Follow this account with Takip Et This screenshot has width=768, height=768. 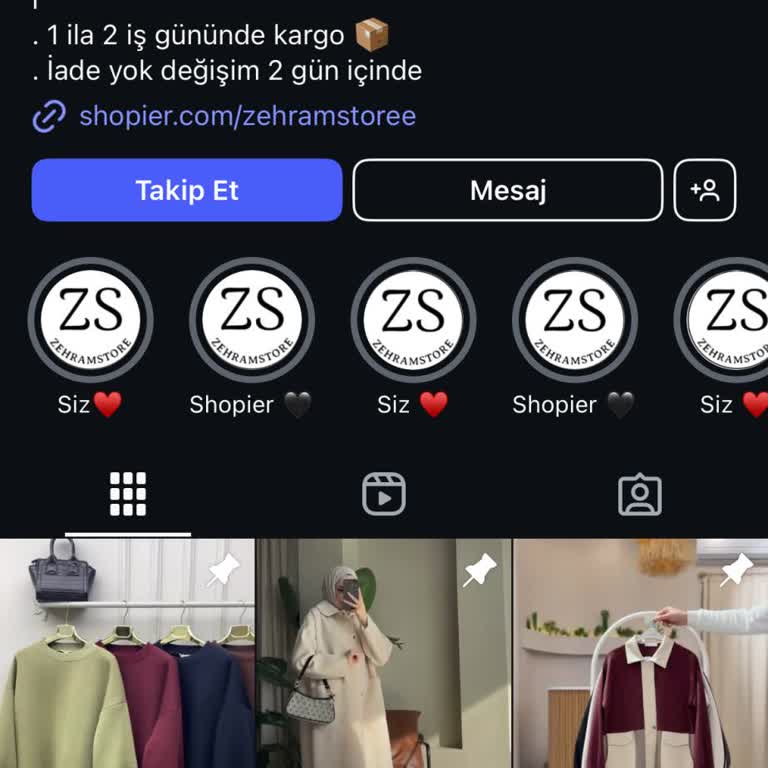[187, 190]
